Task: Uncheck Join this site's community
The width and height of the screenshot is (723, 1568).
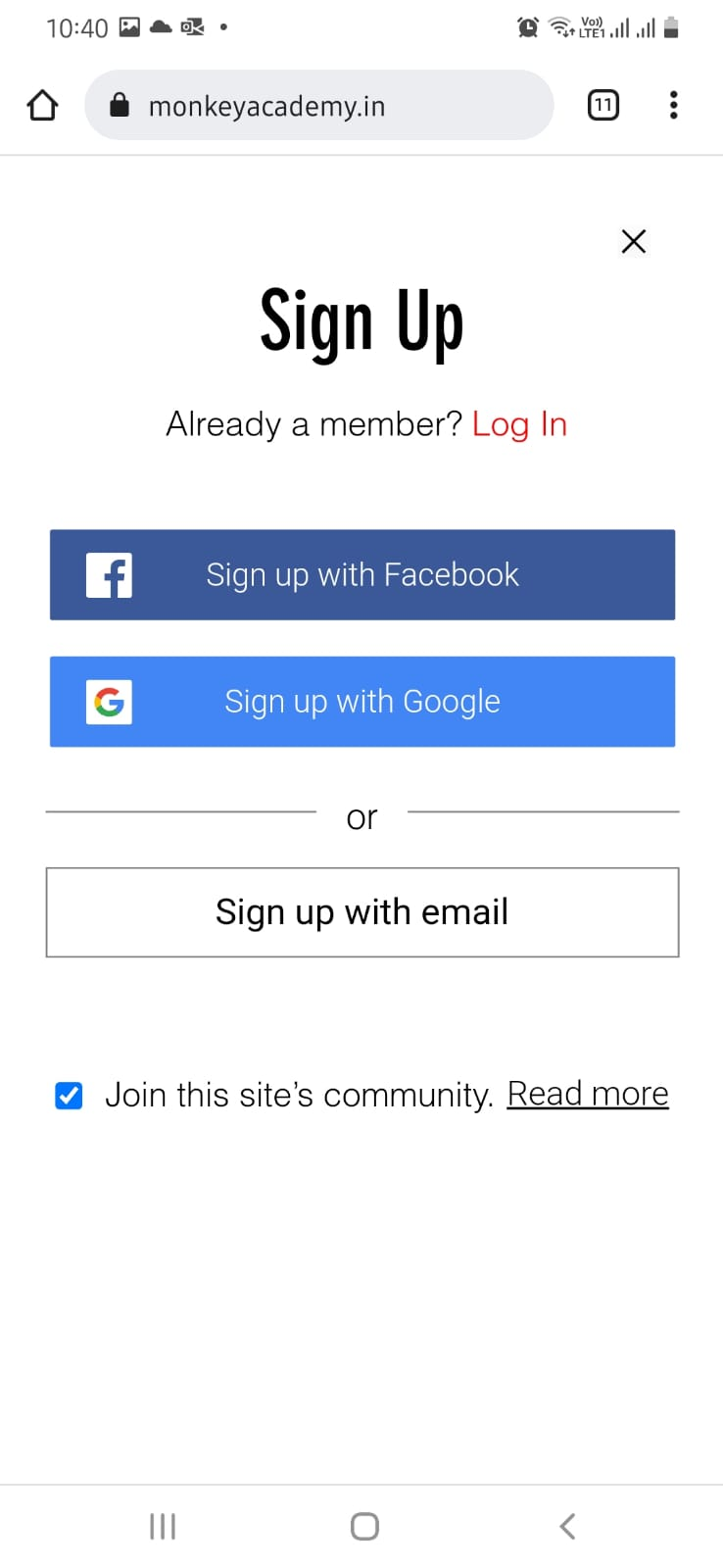Action: coord(69,1095)
